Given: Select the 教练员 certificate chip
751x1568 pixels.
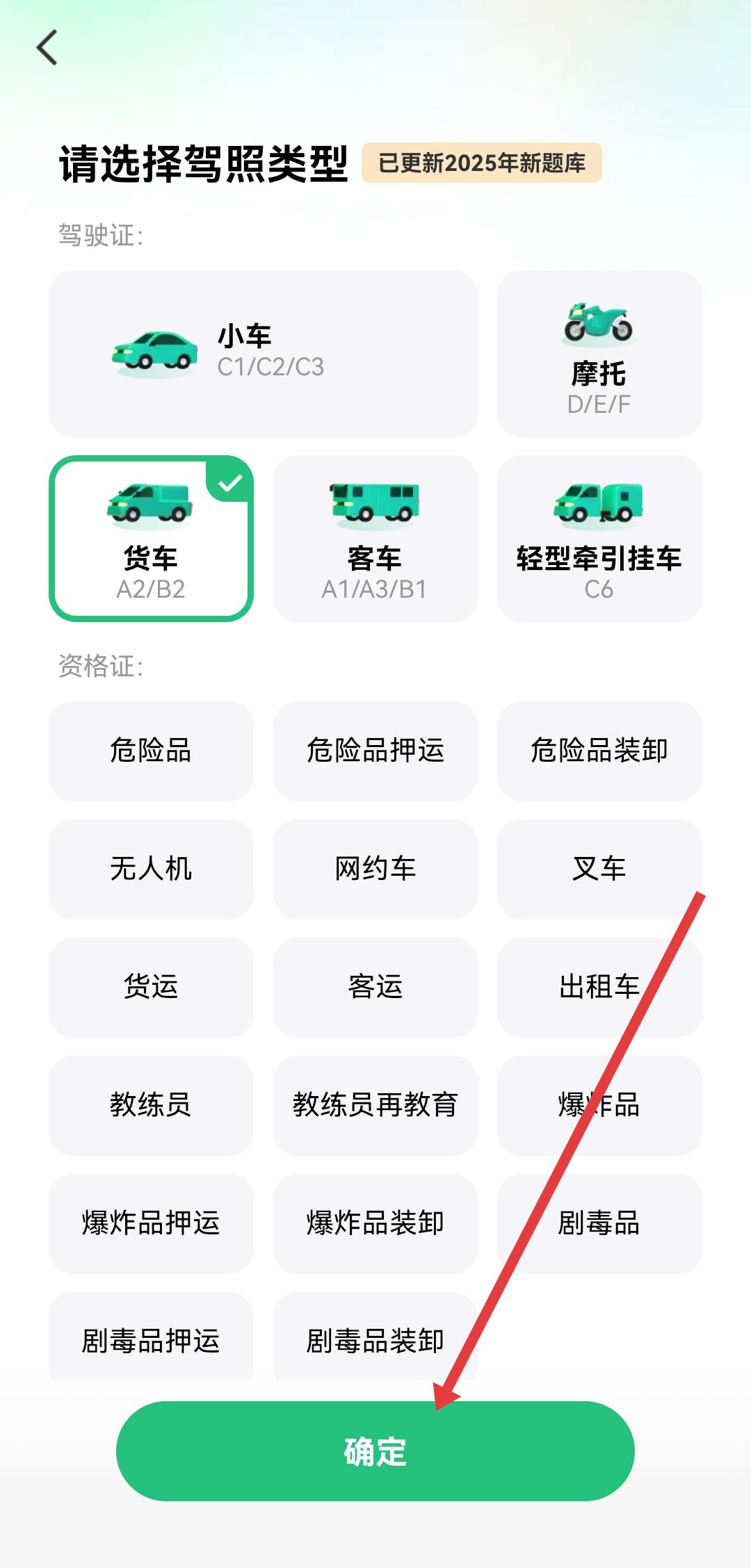Looking at the screenshot, I should coord(151,1105).
